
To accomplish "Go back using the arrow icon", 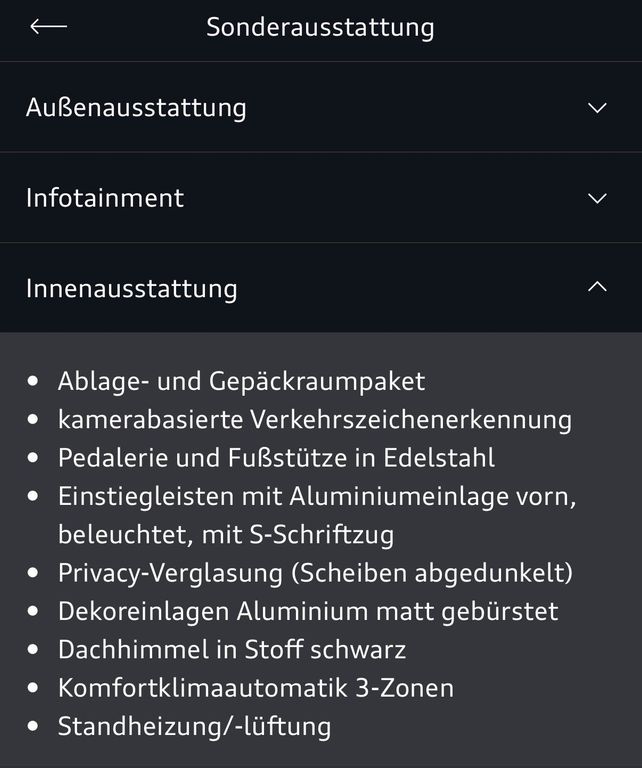I will point(48,27).
